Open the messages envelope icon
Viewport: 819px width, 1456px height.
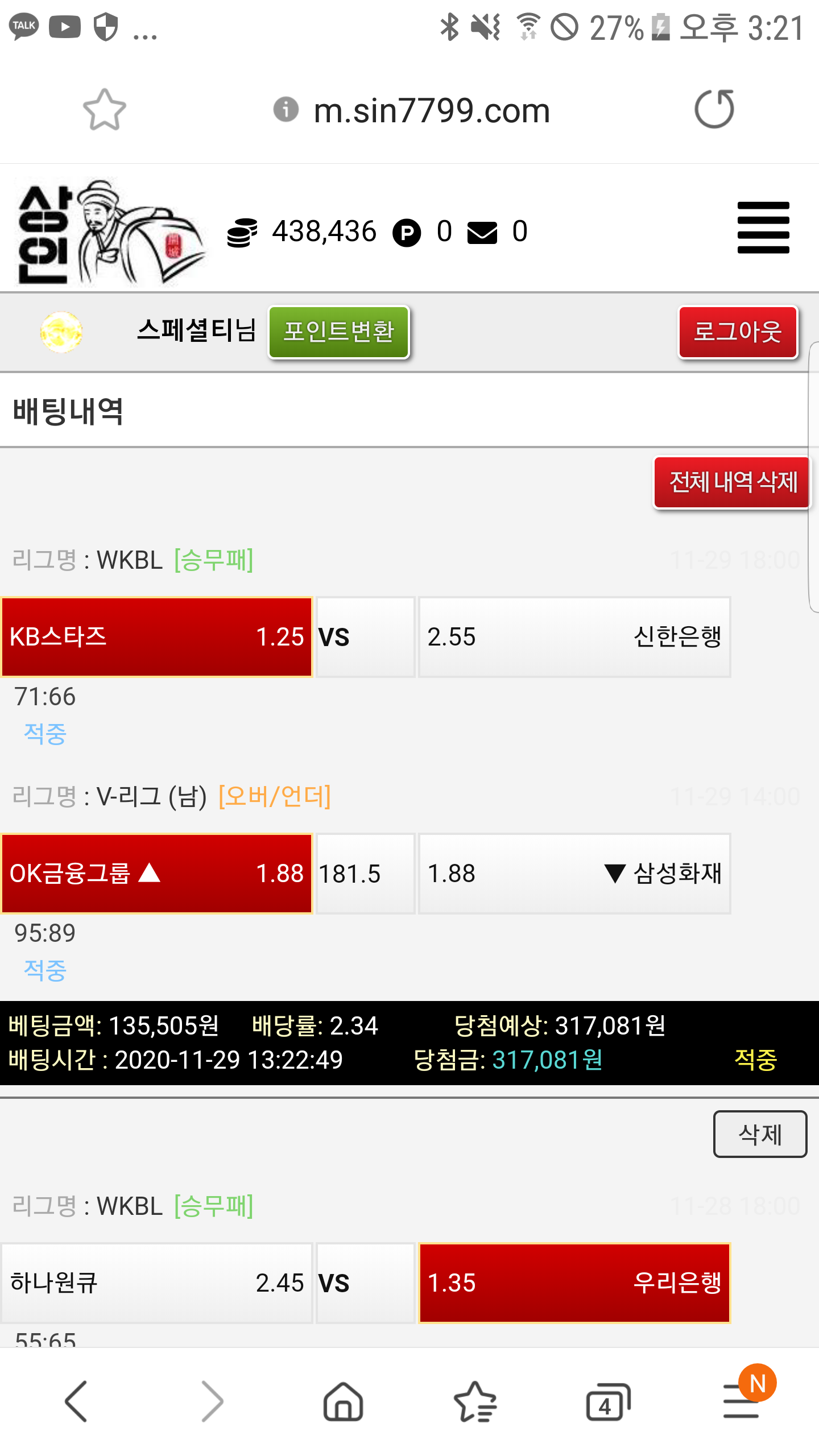click(x=482, y=233)
